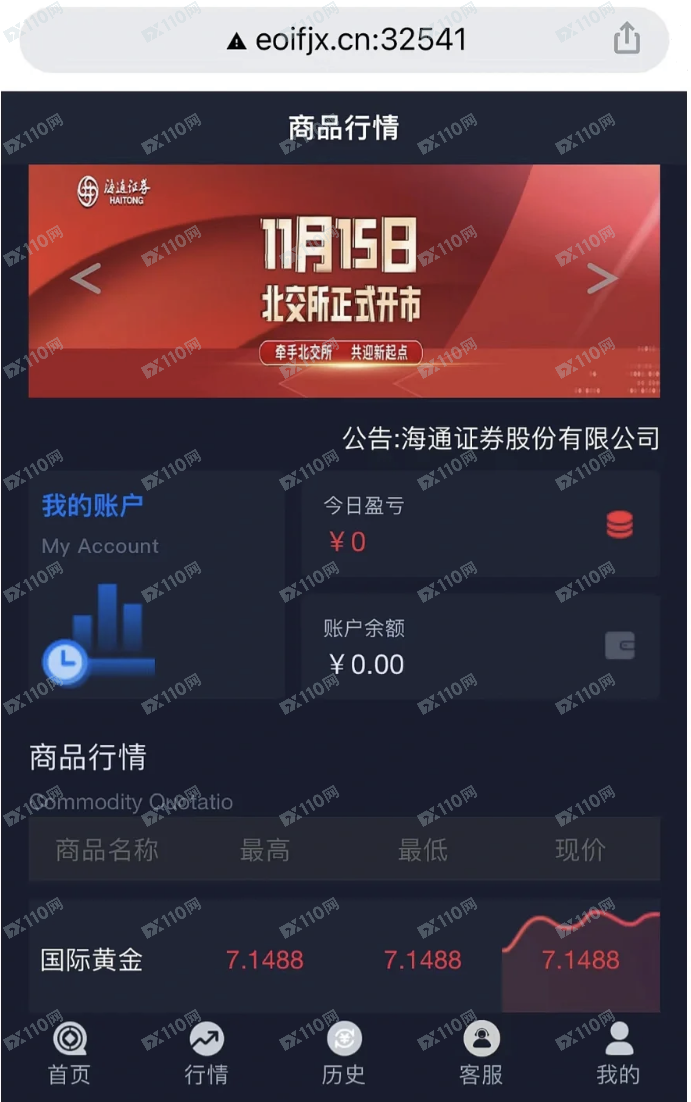
Task: Switch to the 历史 tab
Action: [343, 1054]
